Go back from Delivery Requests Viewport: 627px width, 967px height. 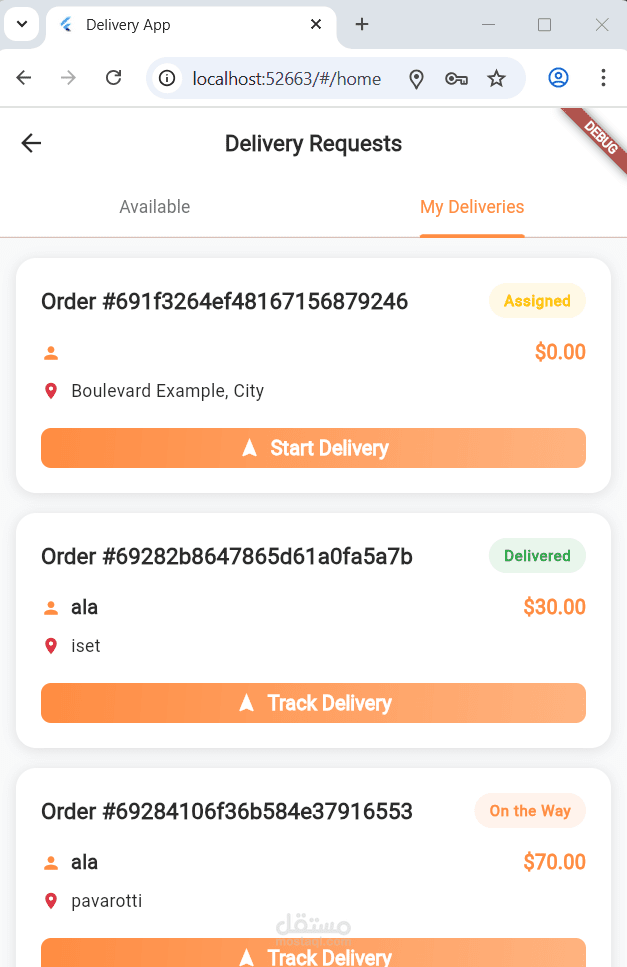point(31,144)
